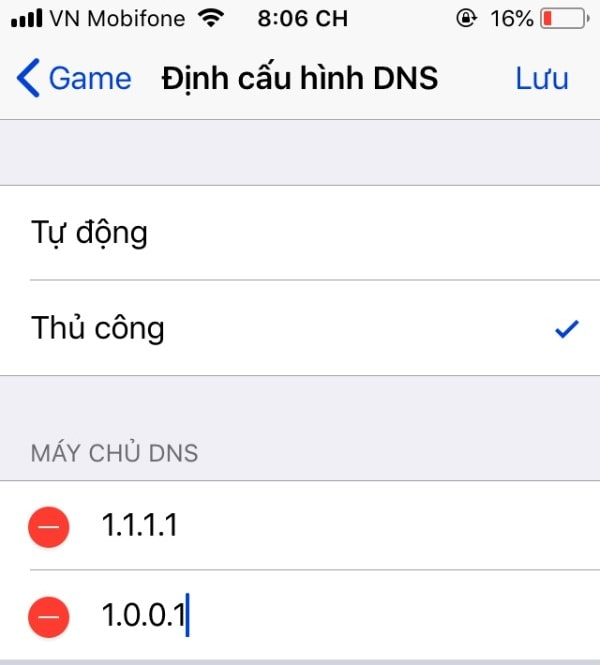
Task: Tap Lưu to save the DNS configuration
Action: [x=541, y=78]
